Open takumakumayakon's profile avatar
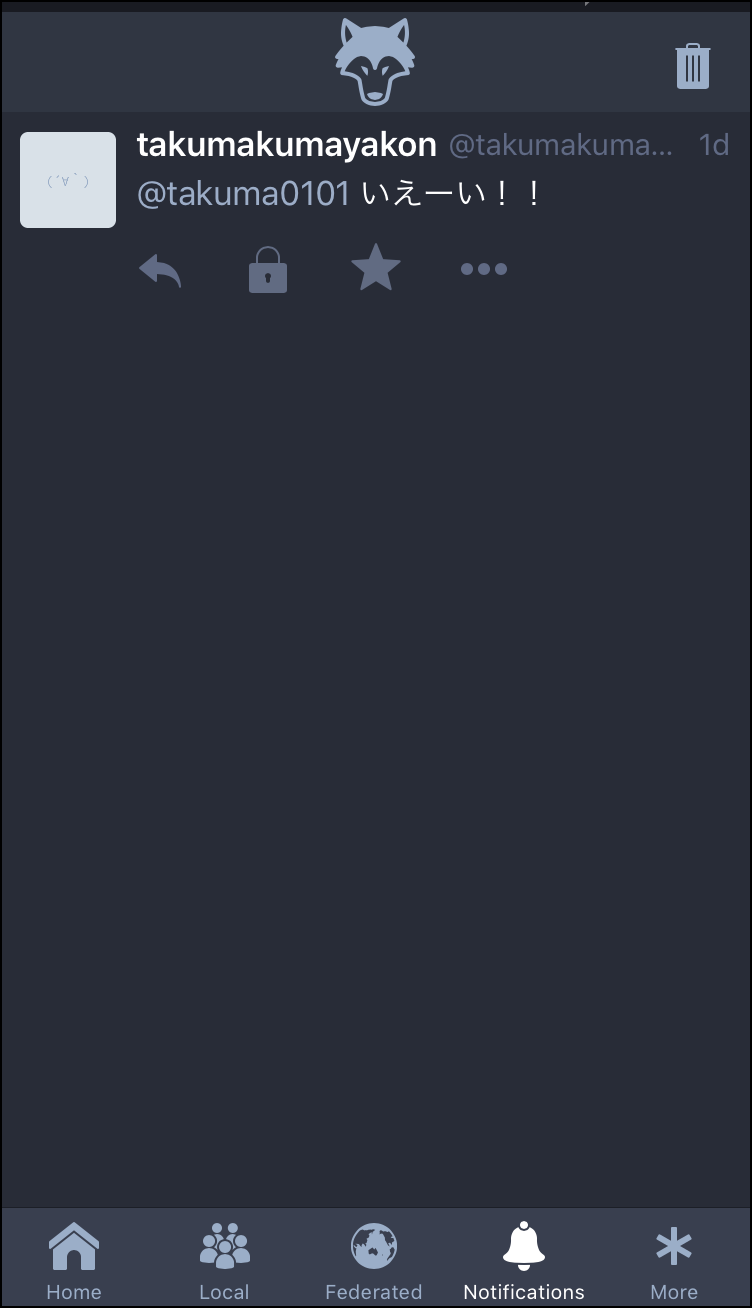The image size is (752, 1308). pos(68,180)
